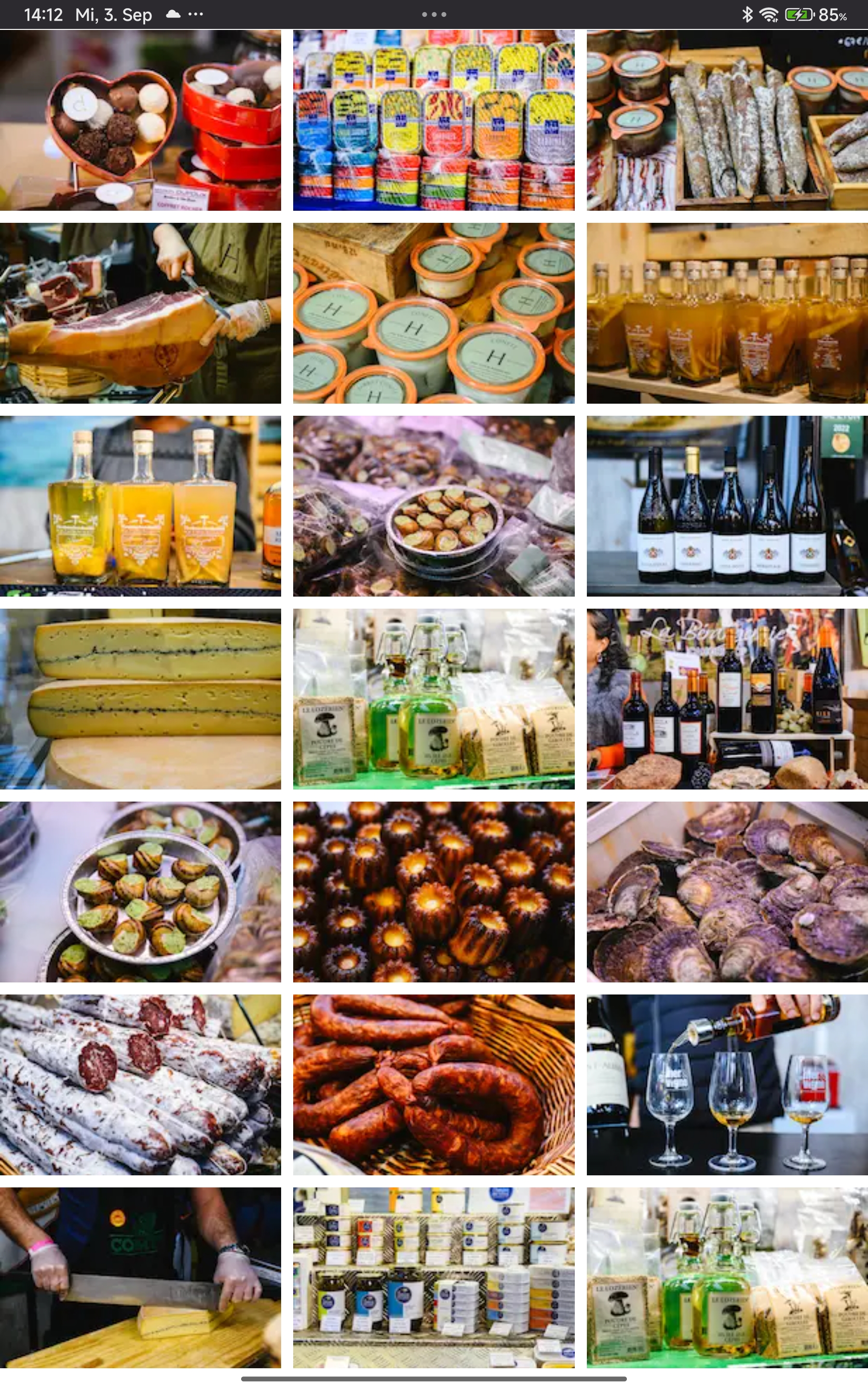This screenshot has width=868, height=1389.
Task: Open the purple oyster shells photo
Action: point(727,891)
